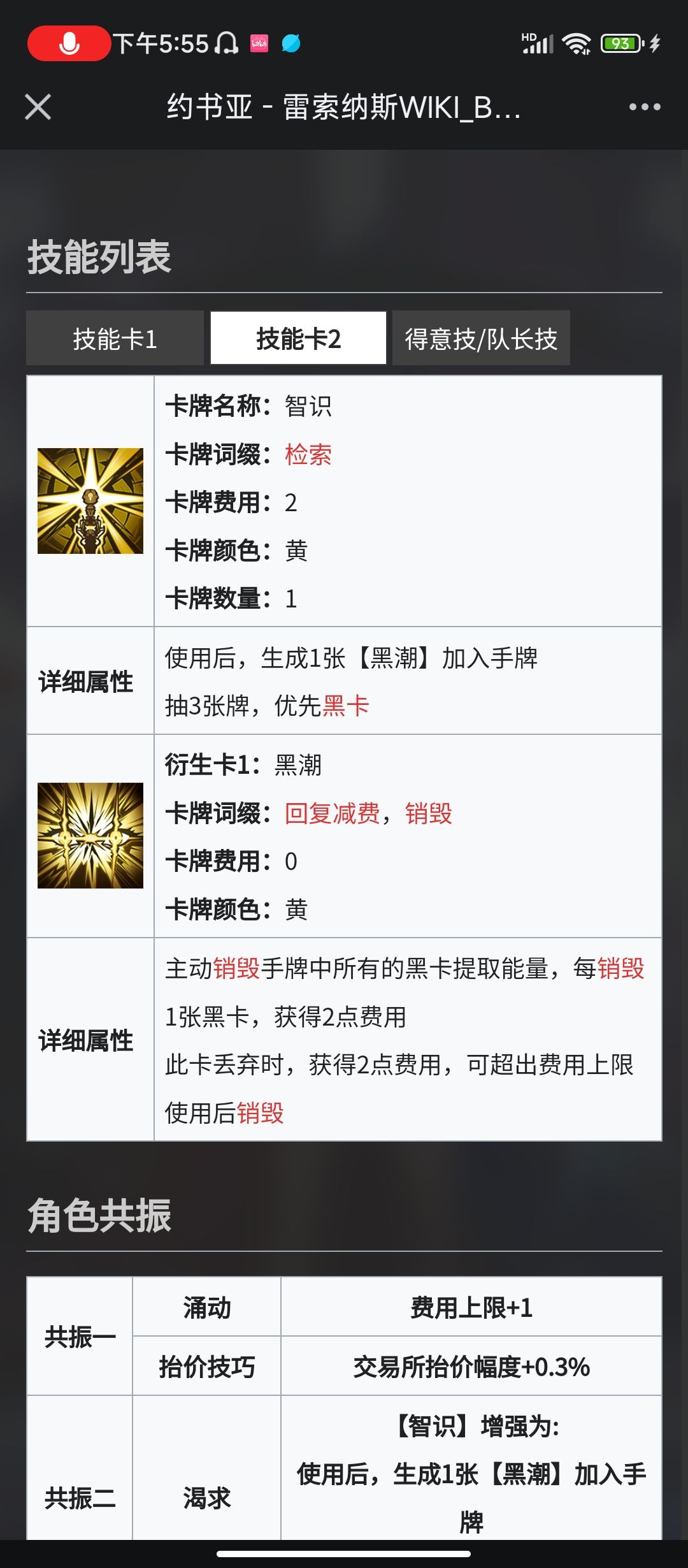Viewport: 688px width, 1568px height.
Task: Click the cellular signal strength icon
Action: pyautogui.click(x=538, y=43)
